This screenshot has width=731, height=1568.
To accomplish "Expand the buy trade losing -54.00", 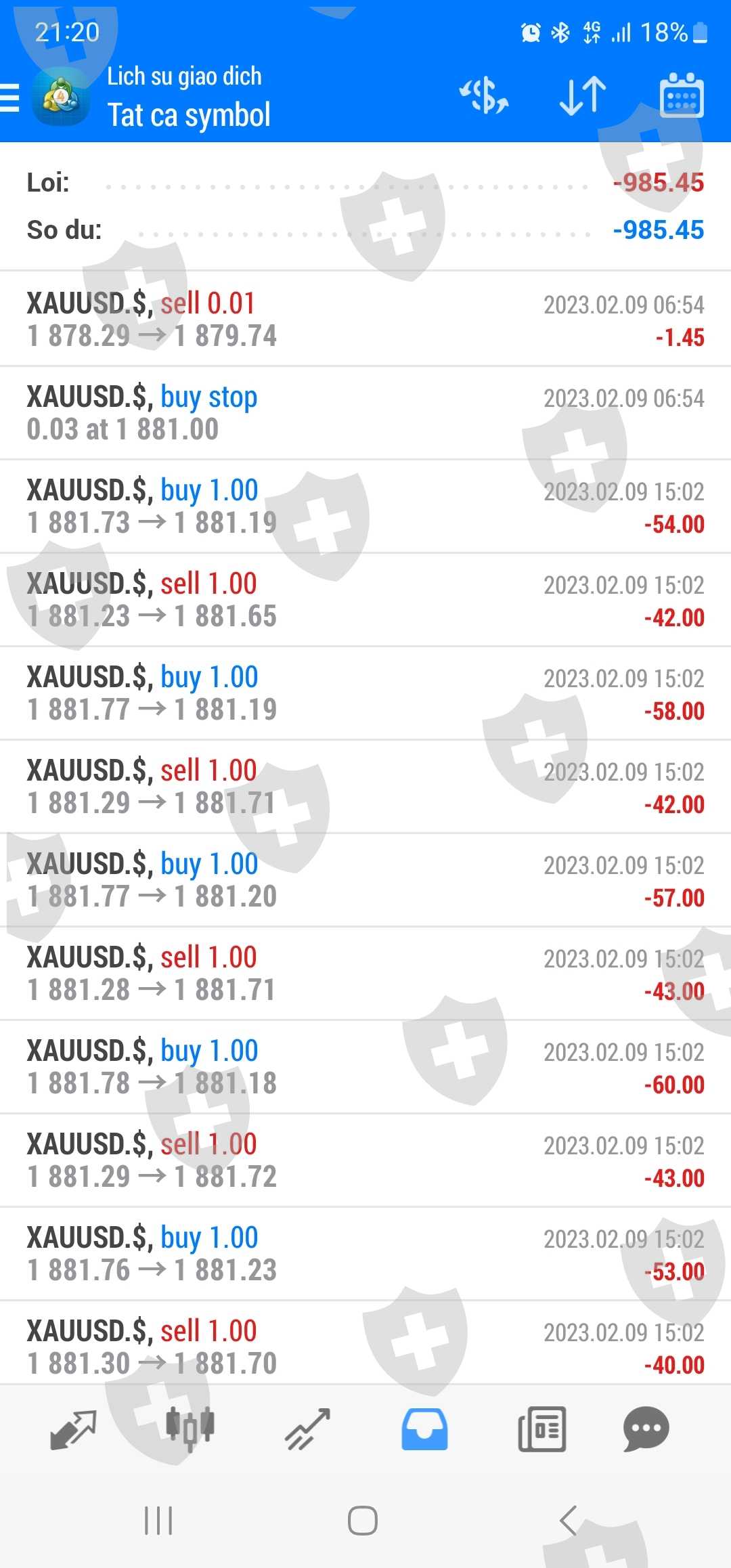I will pyautogui.click(x=365, y=506).
